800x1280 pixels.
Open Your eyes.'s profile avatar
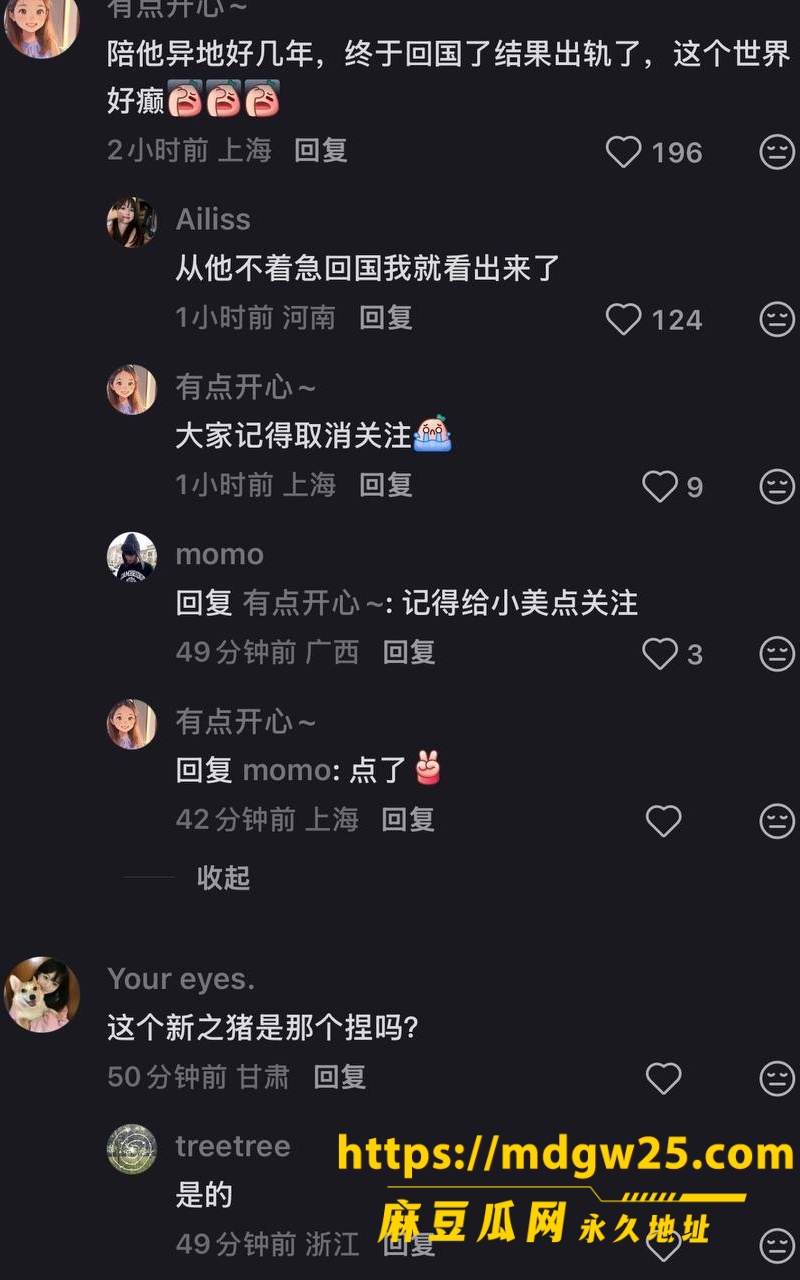[x=42, y=994]
